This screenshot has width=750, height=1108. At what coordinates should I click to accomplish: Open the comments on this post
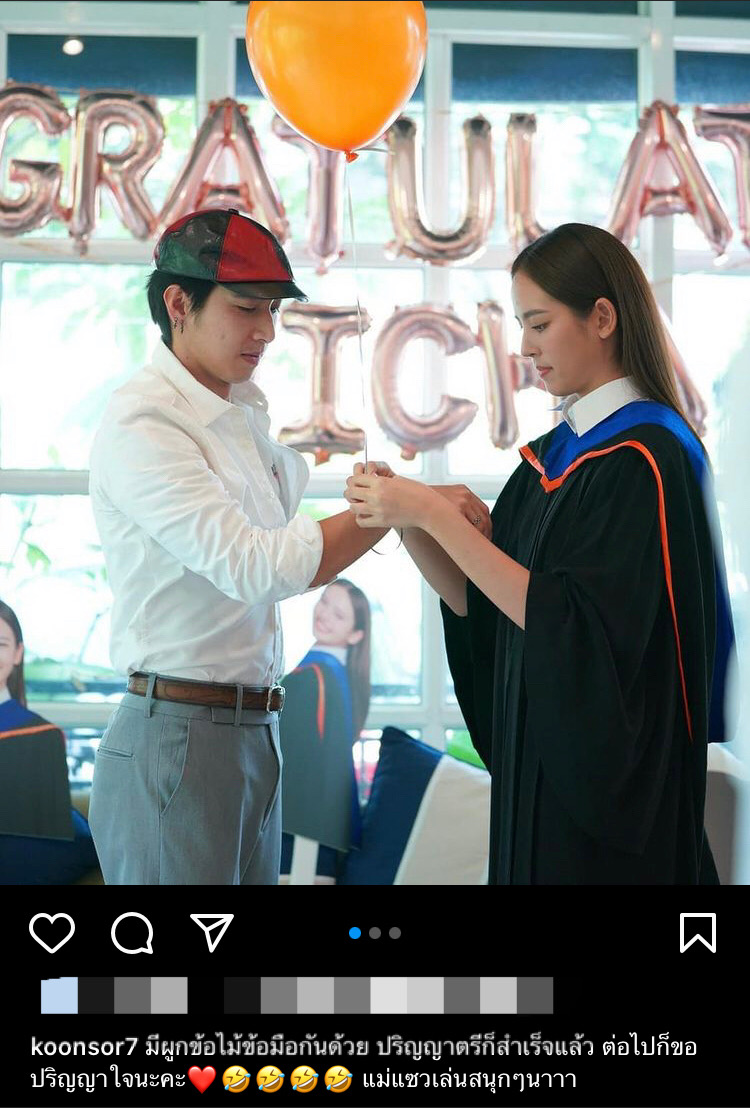(132, 932)
